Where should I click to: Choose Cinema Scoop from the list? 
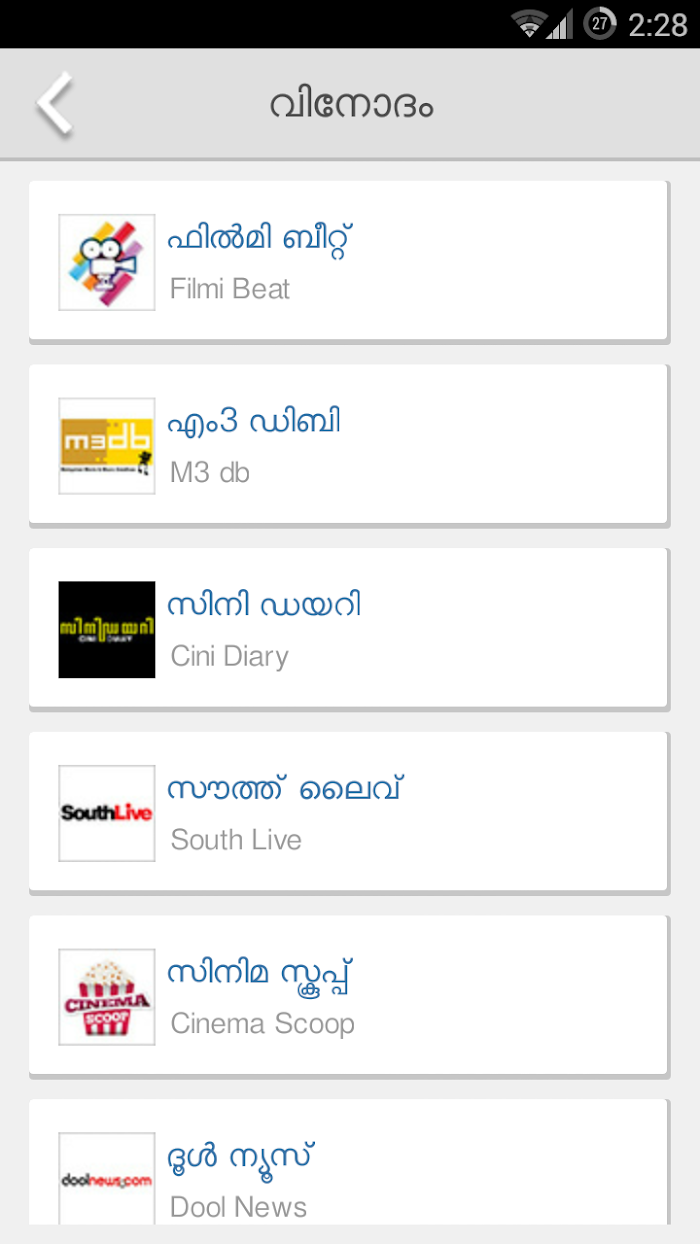(x=348, y=996)
